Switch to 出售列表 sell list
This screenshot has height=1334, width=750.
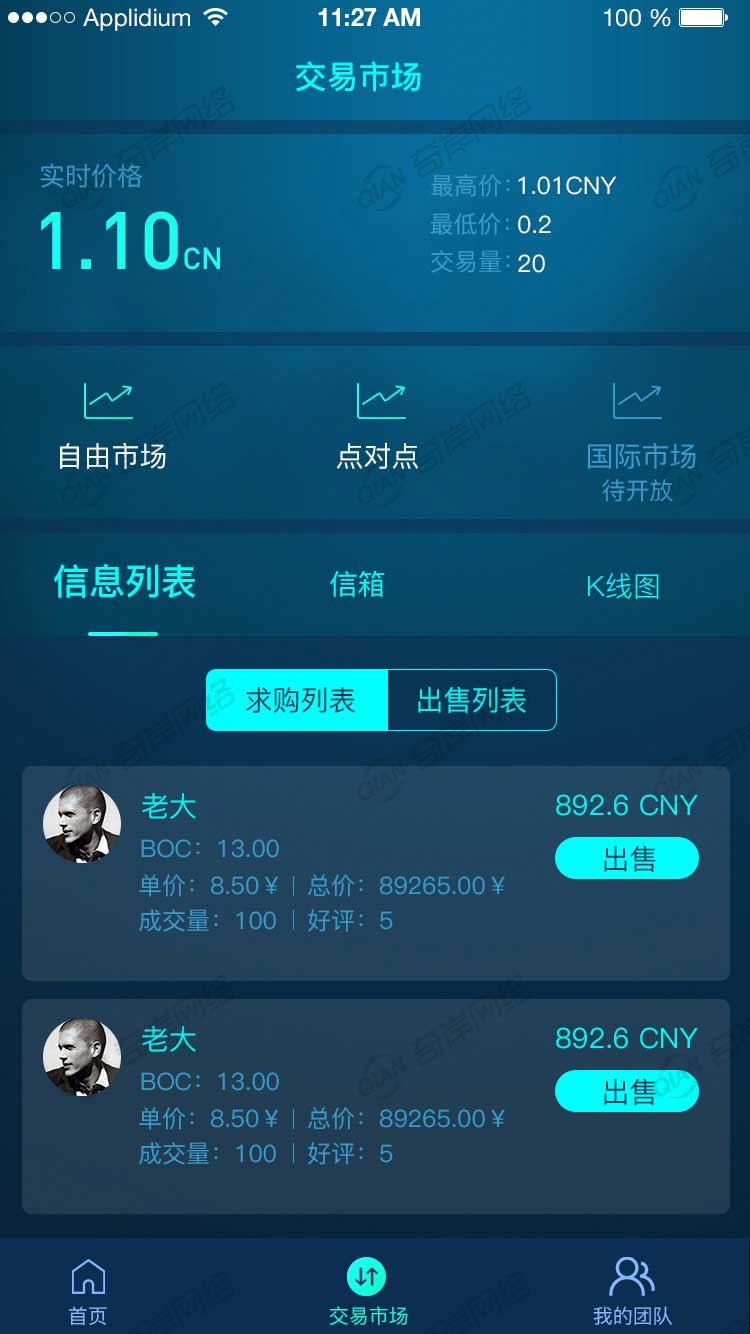coord(471,700)
